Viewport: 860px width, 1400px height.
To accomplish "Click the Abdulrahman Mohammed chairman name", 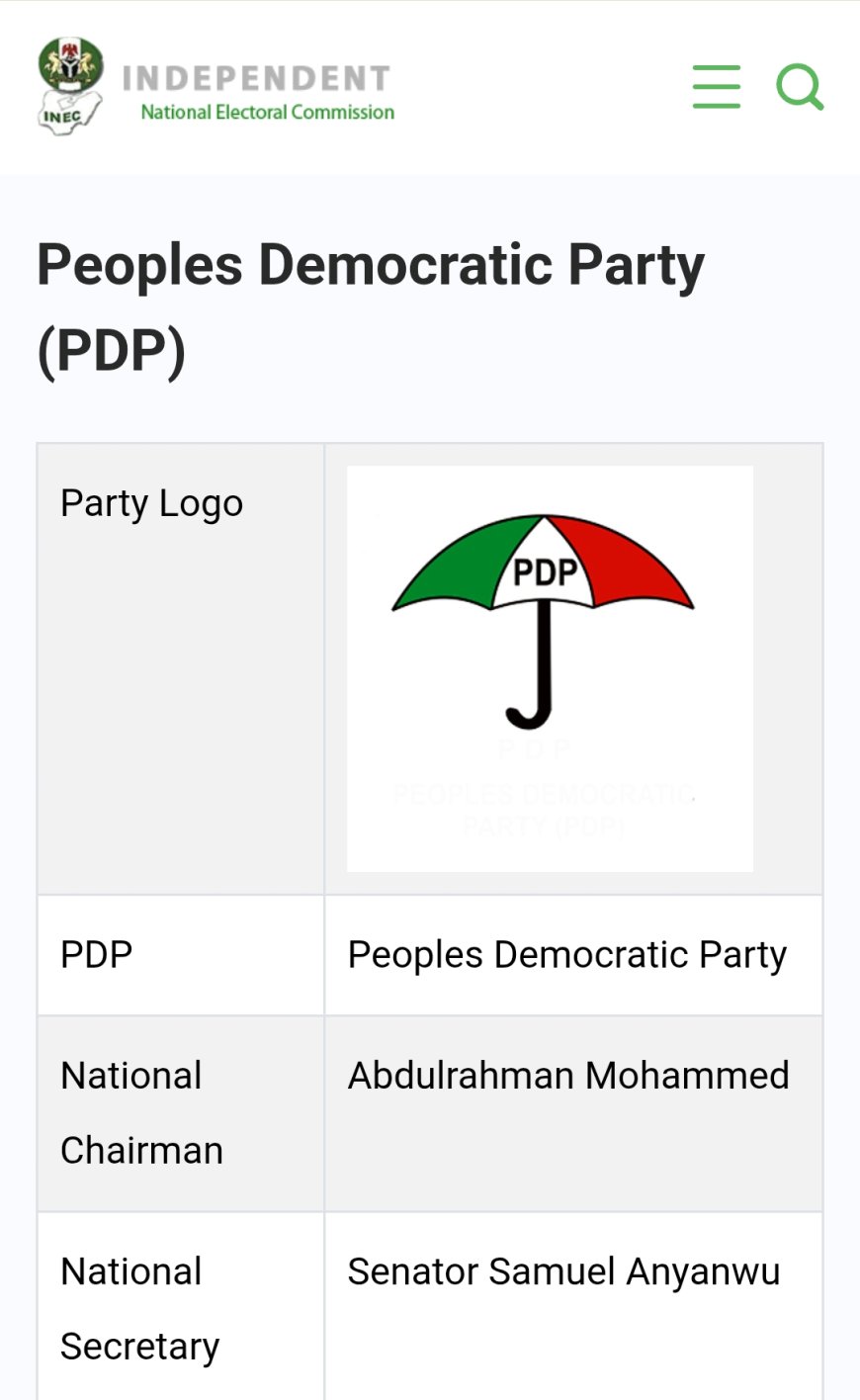I will (x=567, y=1076).
